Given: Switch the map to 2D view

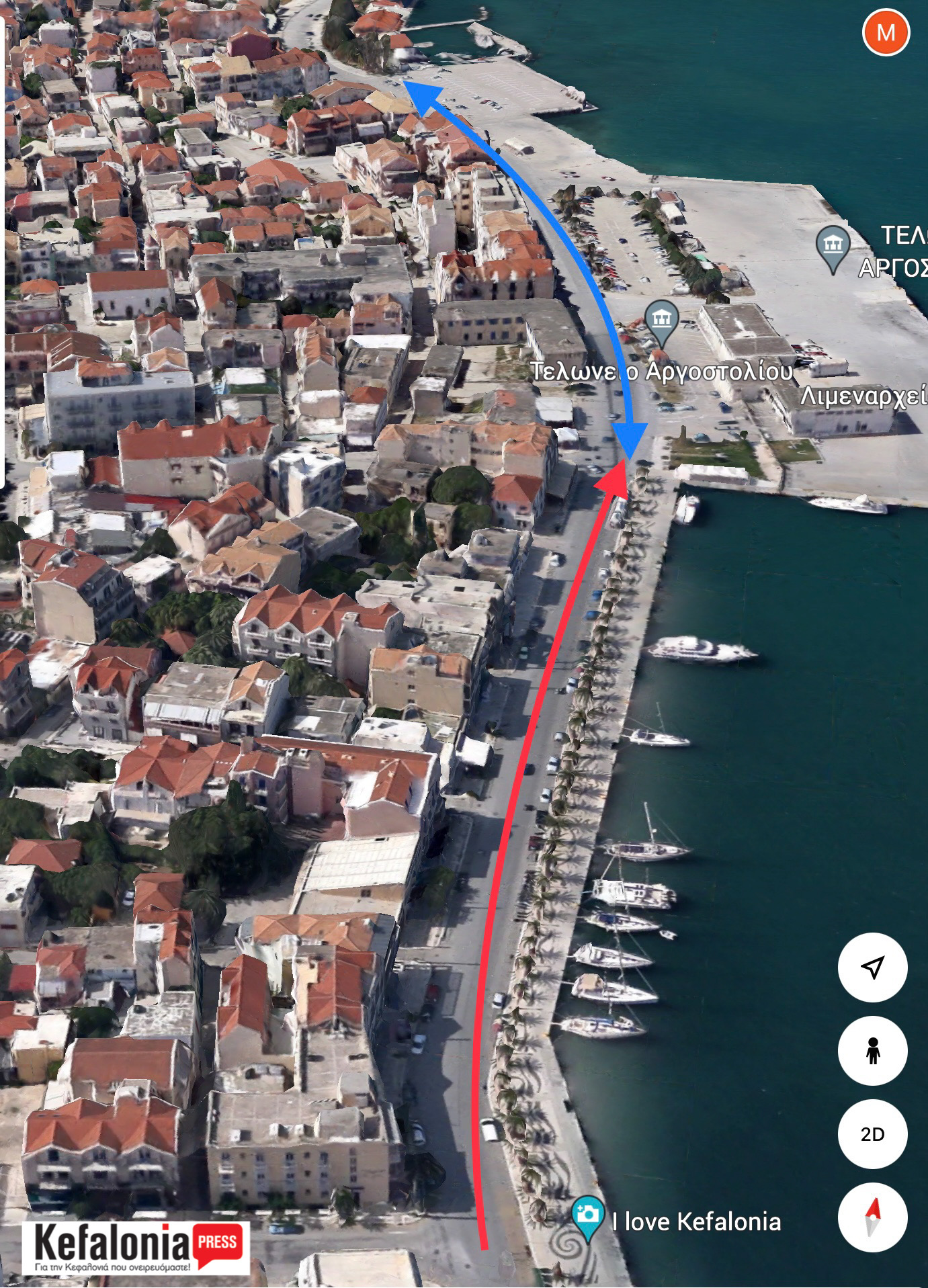Looking at the screenshot, I should tap(872, 1134).
